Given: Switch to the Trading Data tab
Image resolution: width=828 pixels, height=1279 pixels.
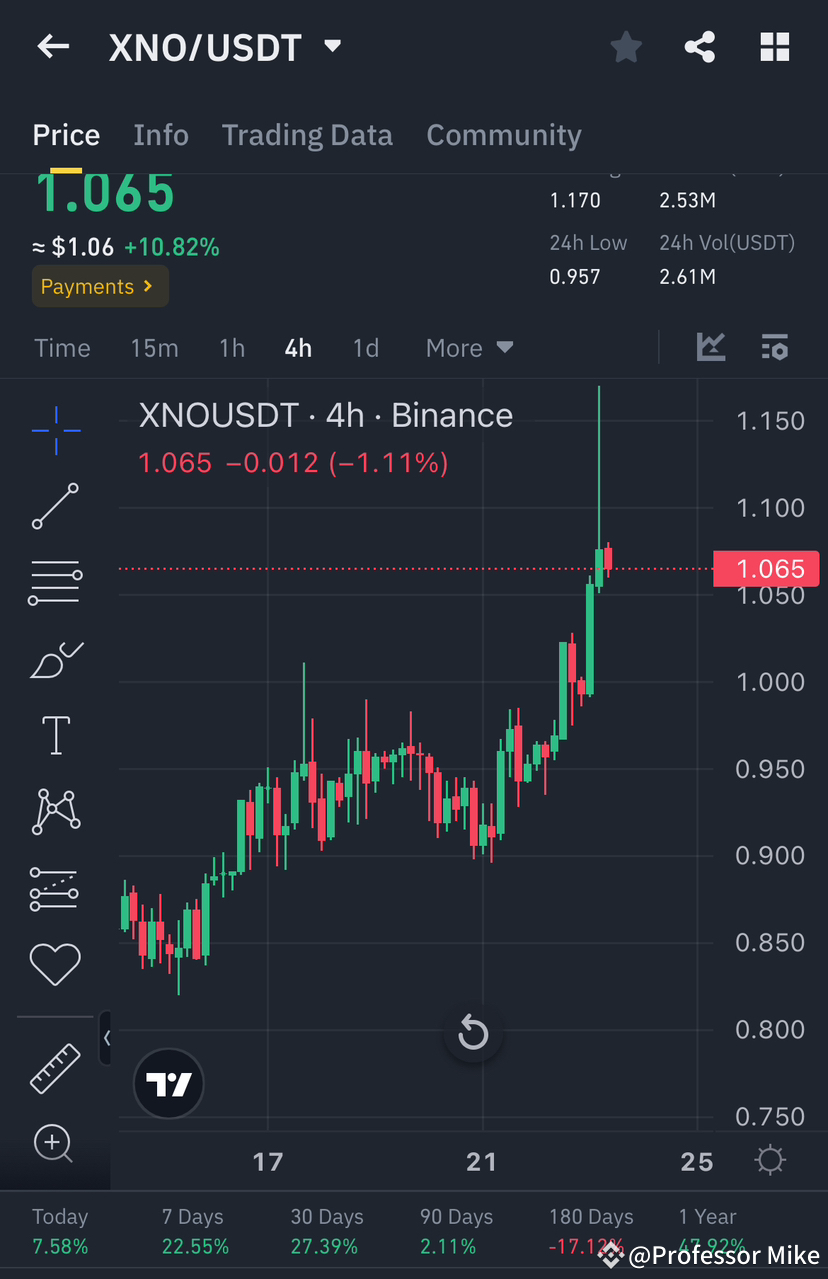Looking at the screenshot, I should [x=307, y=135].
